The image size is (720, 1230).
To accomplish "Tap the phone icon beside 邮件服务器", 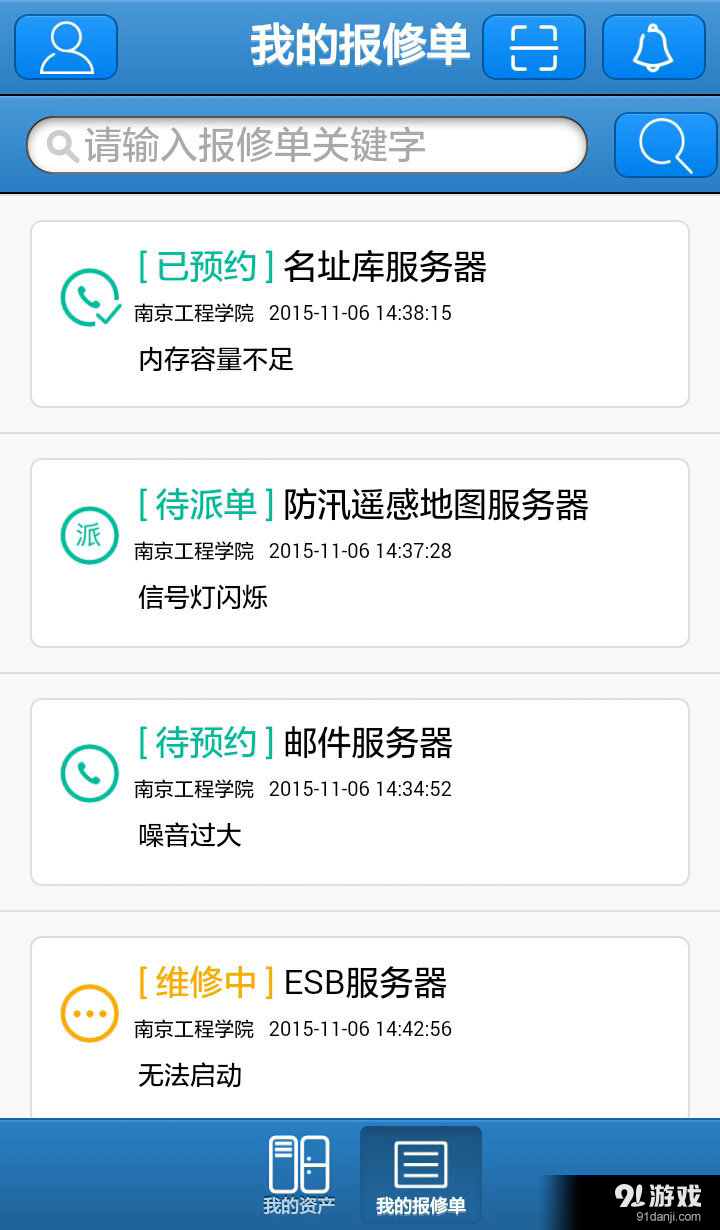I will pos(89,773).
